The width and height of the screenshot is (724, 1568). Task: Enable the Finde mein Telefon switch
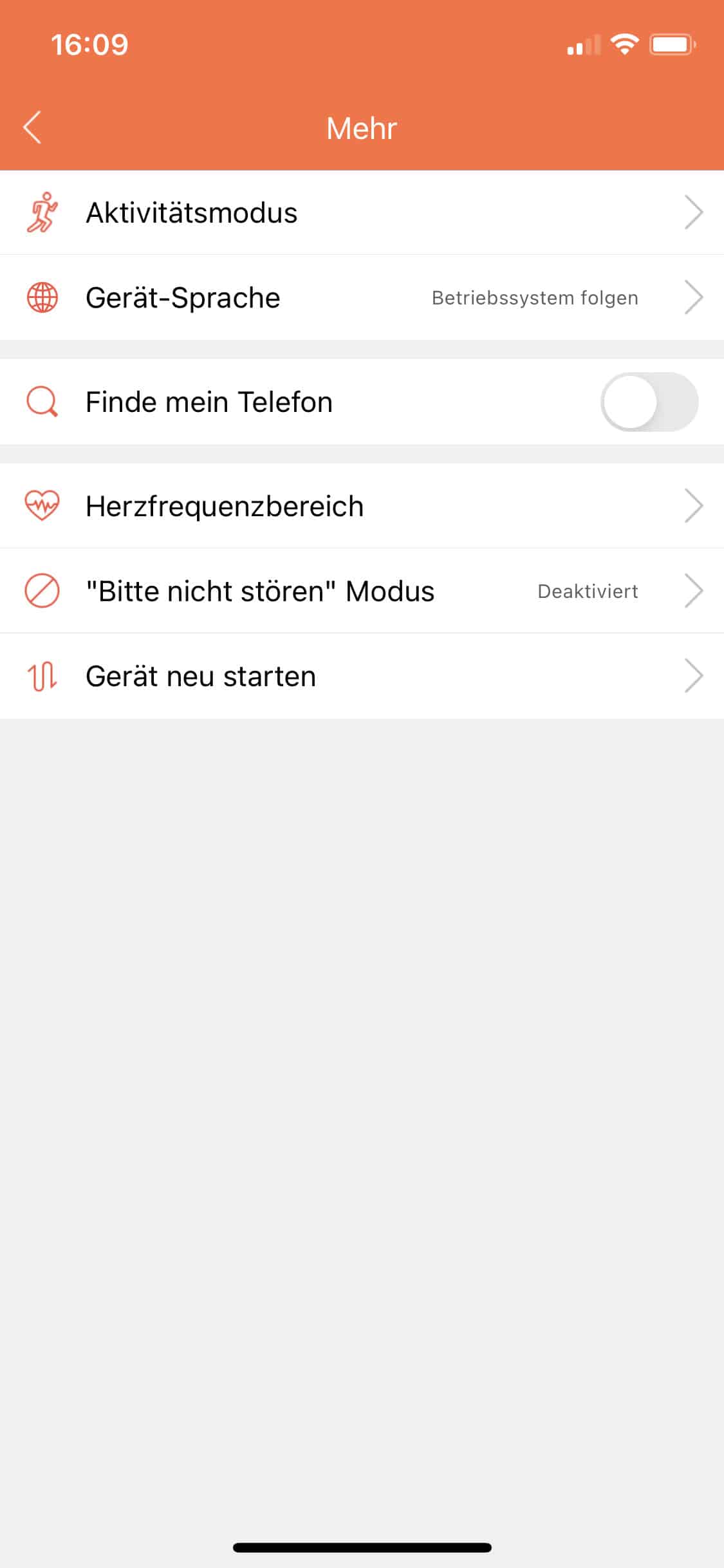649,402
